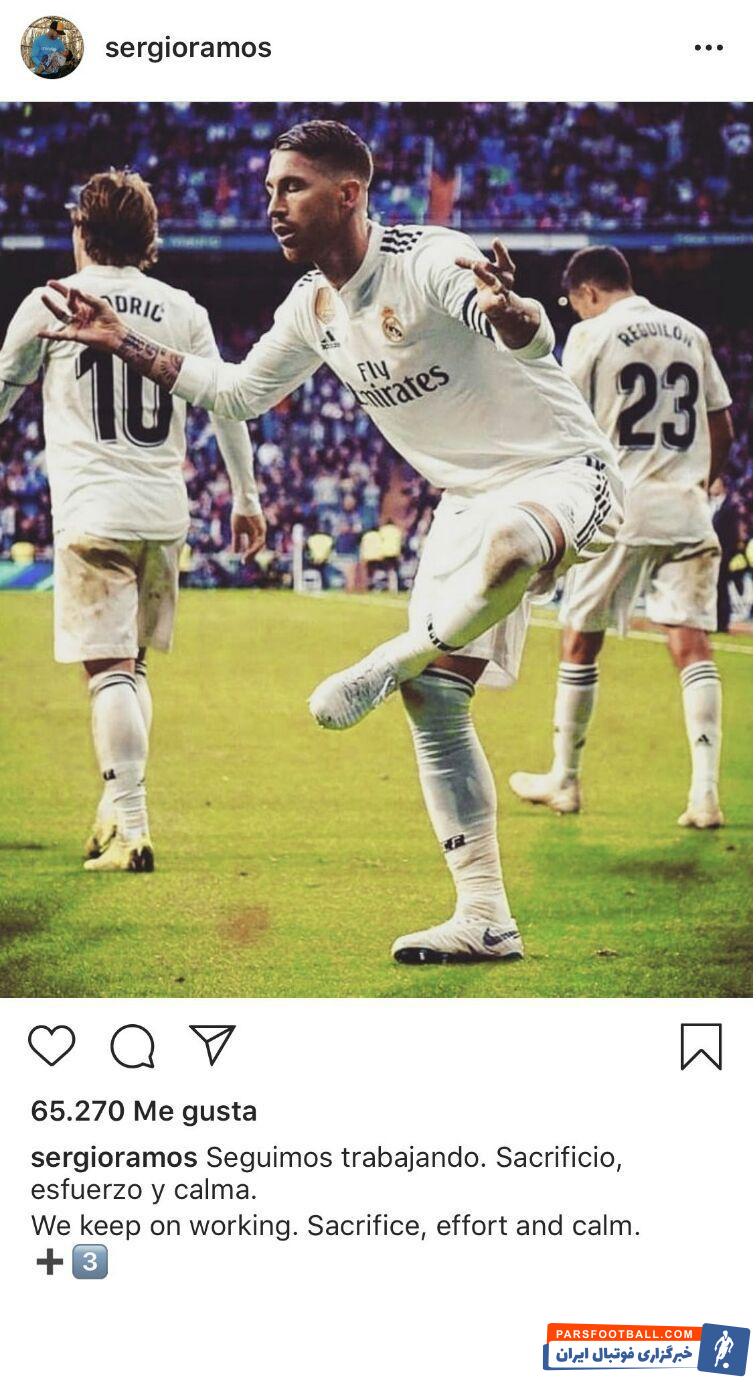Like this post with the heart icon
This screenshot has height=1382, width=756.
pyautogui.click(x=52, y=1045)
